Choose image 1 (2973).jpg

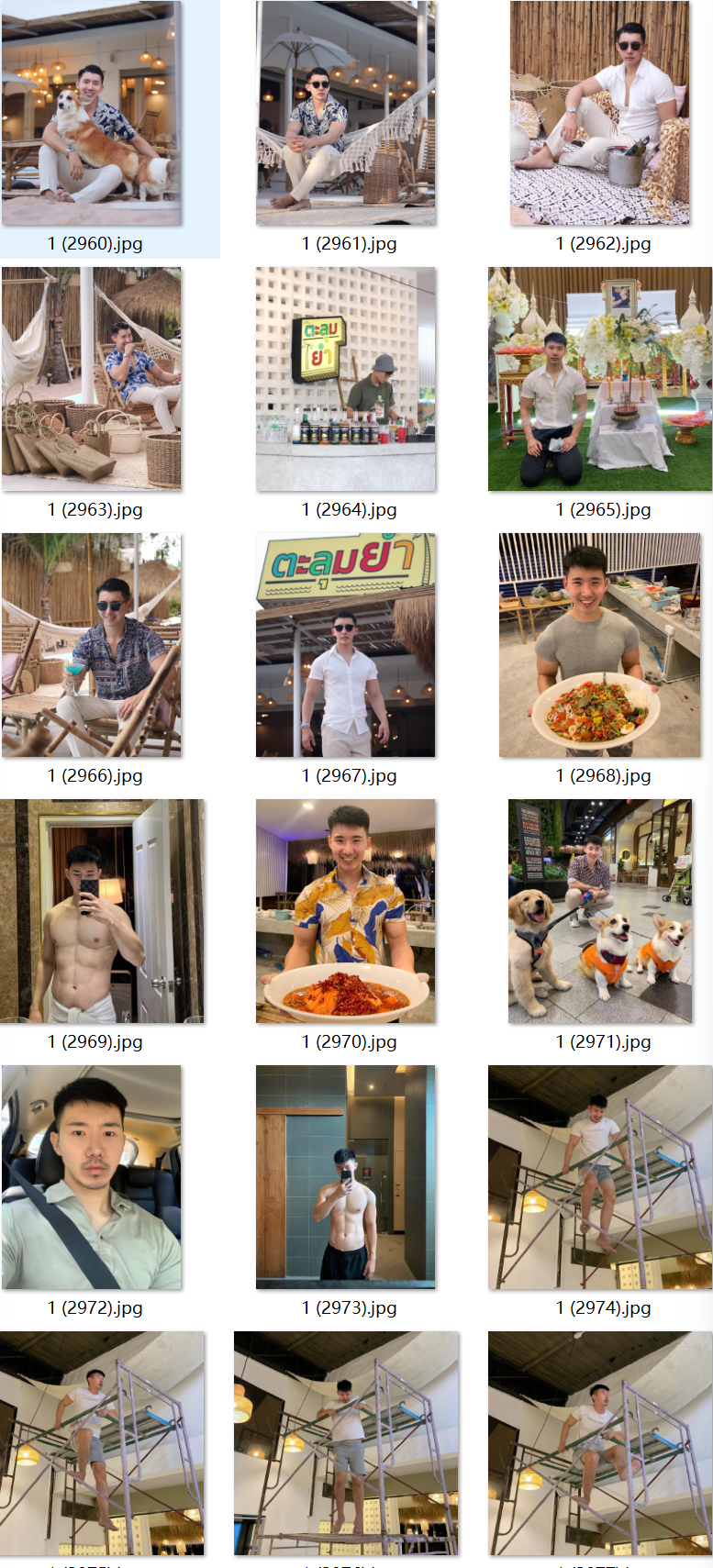click(346, 1177)
